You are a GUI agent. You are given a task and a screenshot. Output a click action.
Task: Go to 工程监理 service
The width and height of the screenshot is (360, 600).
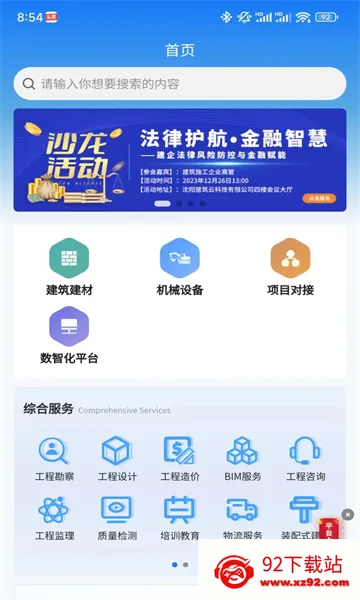click(54, 518)
